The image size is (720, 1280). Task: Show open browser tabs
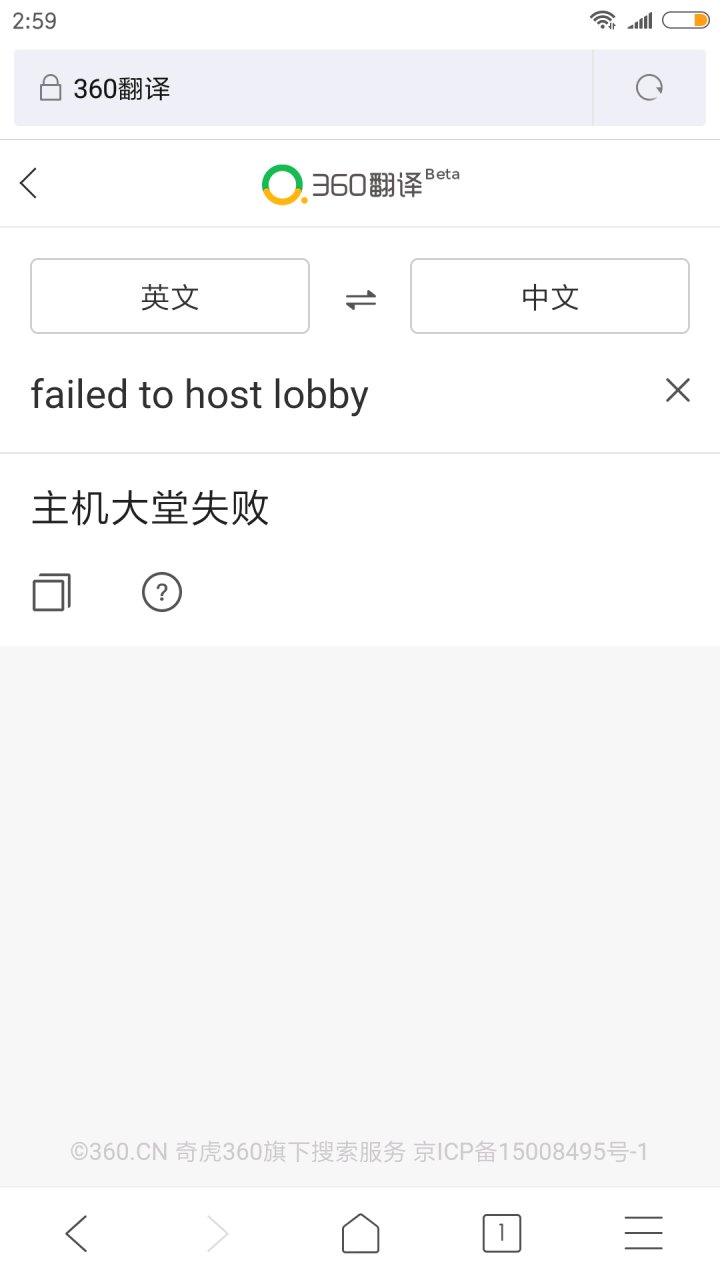502,1234
